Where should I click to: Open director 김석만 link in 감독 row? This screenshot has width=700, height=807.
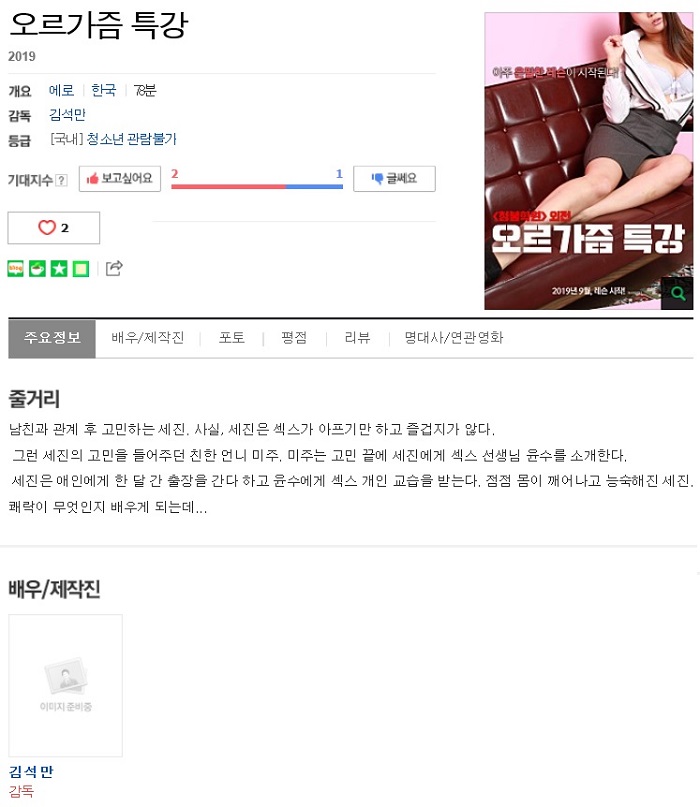(67, 114)
